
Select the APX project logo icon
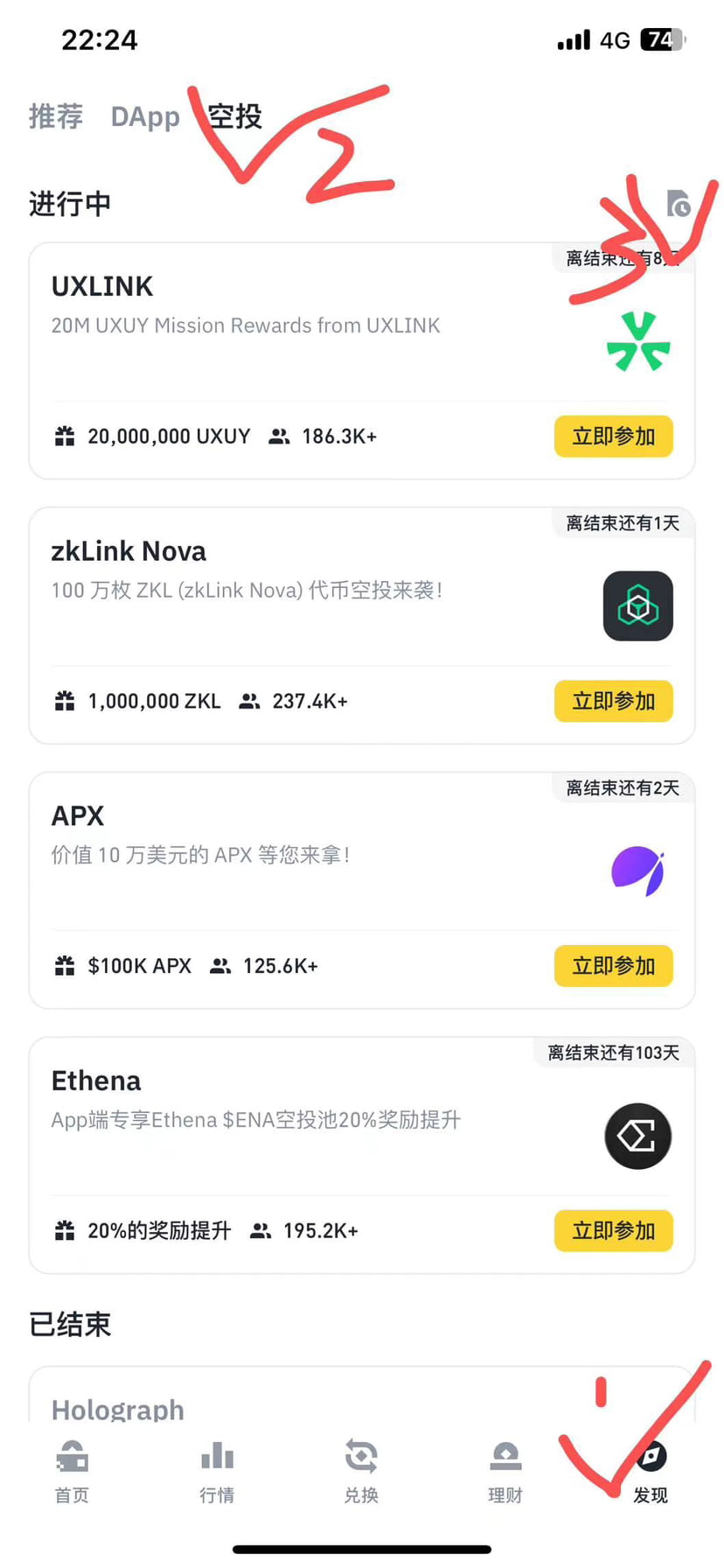click(x=638, y=871)
